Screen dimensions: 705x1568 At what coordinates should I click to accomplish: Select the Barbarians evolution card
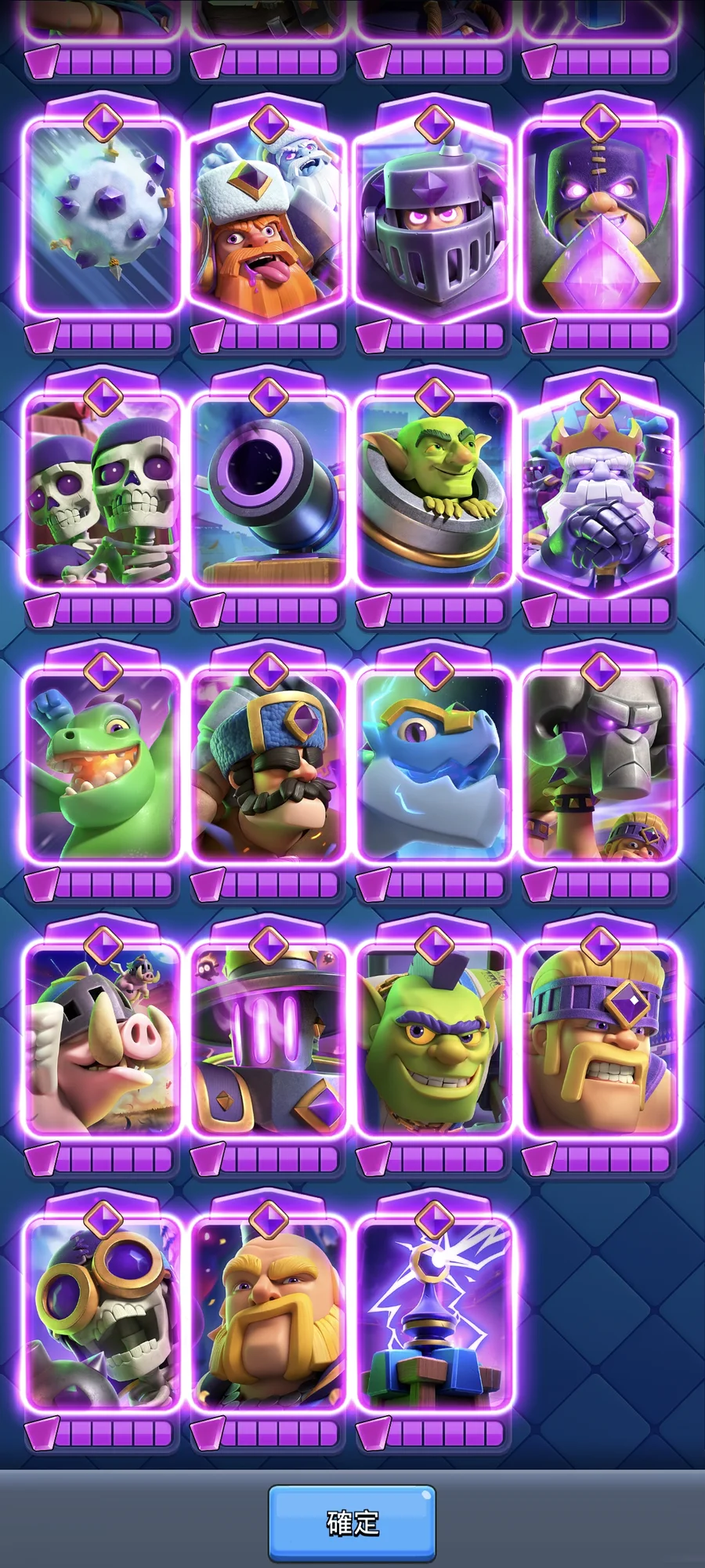(600, 1038)
